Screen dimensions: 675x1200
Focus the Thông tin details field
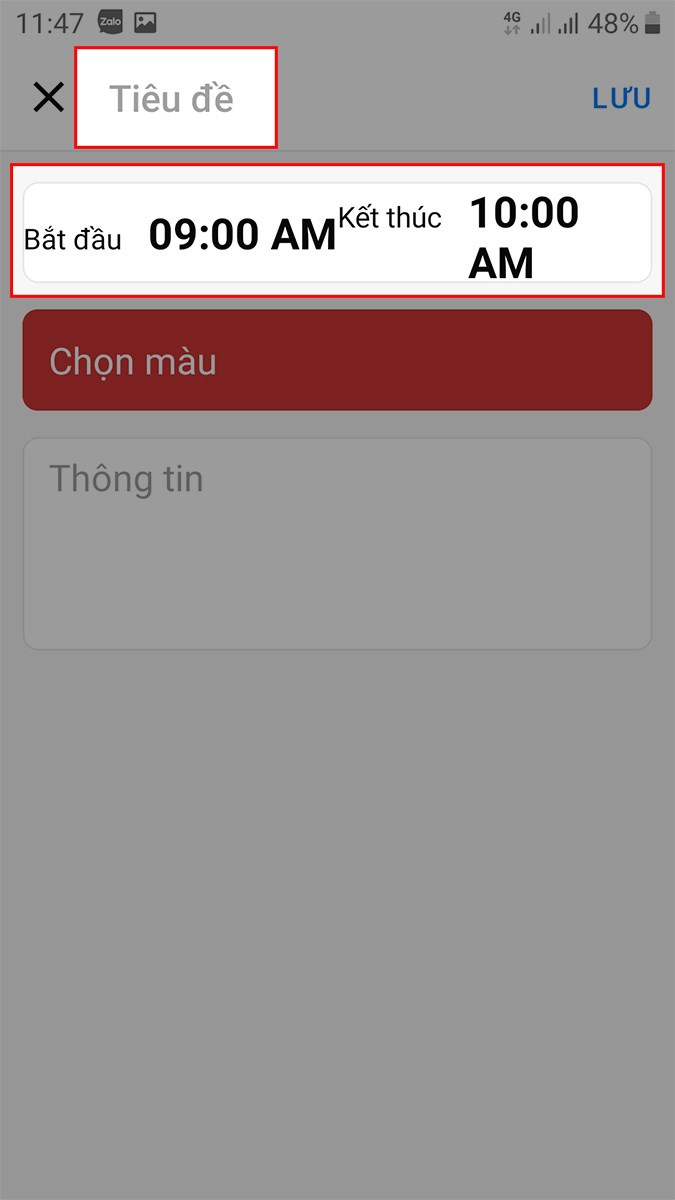pyautogui.click(x=337, y=543)
